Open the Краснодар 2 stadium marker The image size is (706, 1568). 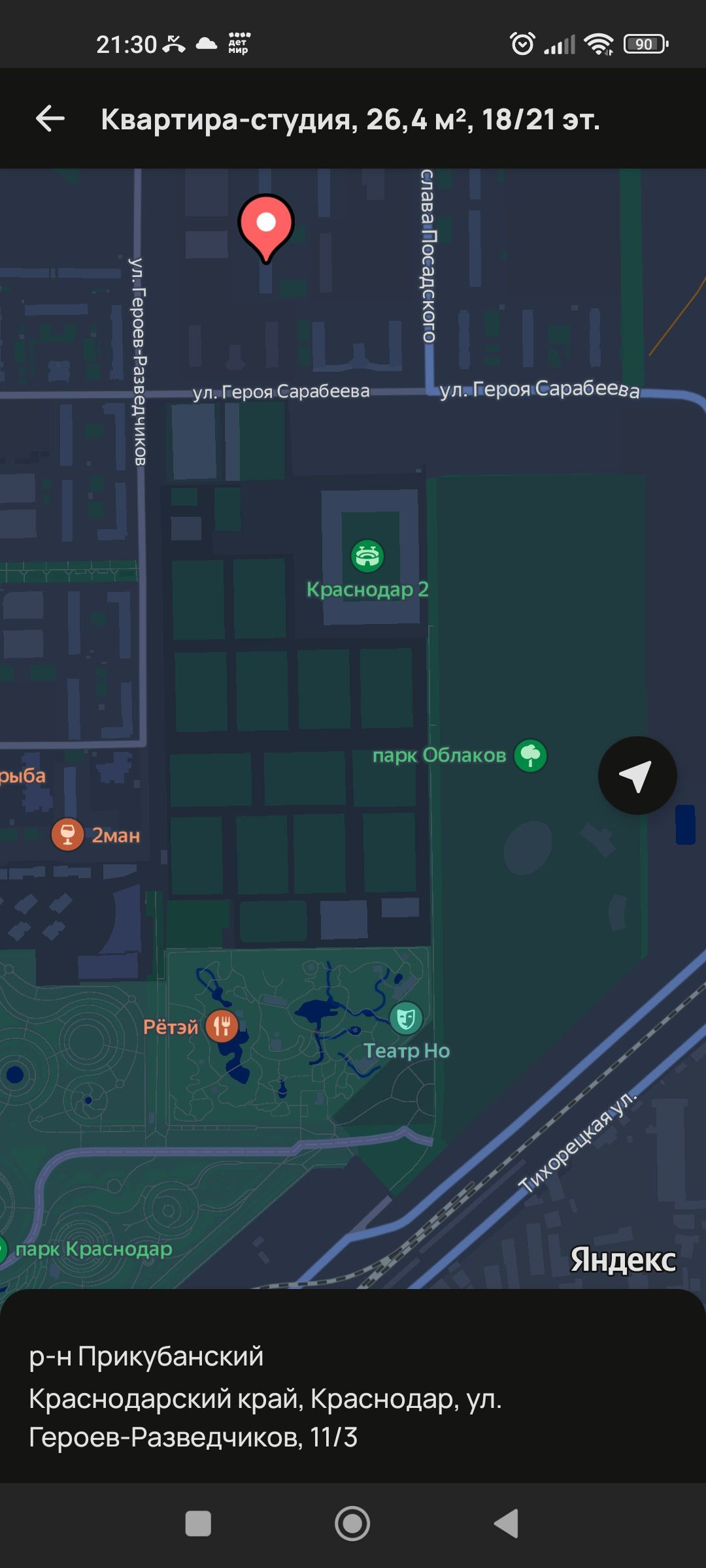pos(367,556)
